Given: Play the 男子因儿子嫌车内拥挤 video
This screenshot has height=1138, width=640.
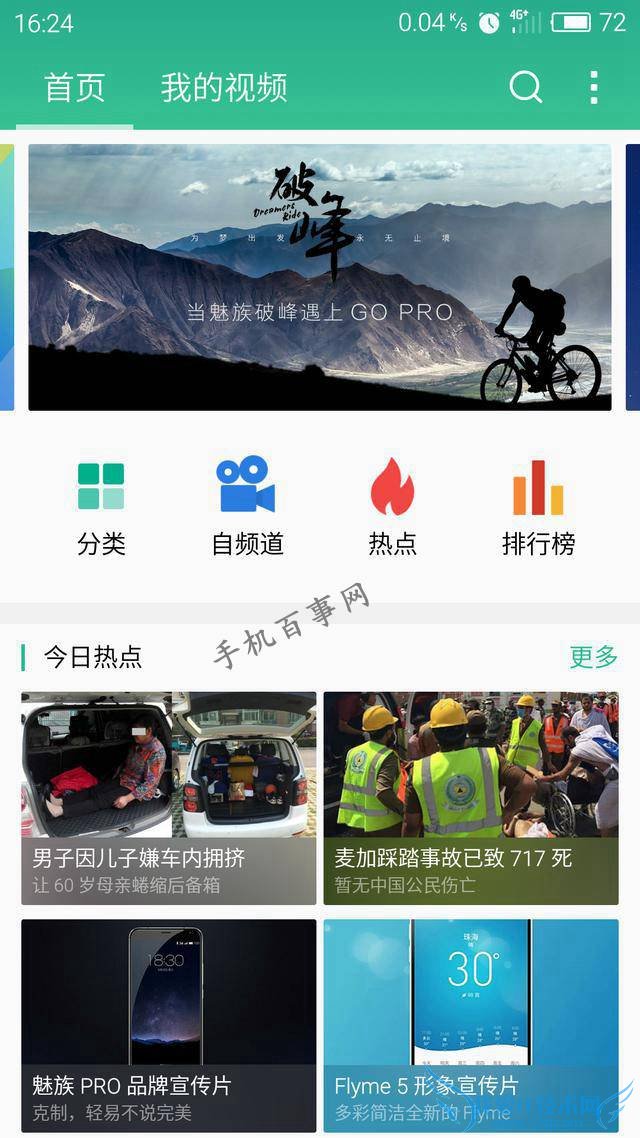Looking at the screenshot, I should [x=169, y=797].
